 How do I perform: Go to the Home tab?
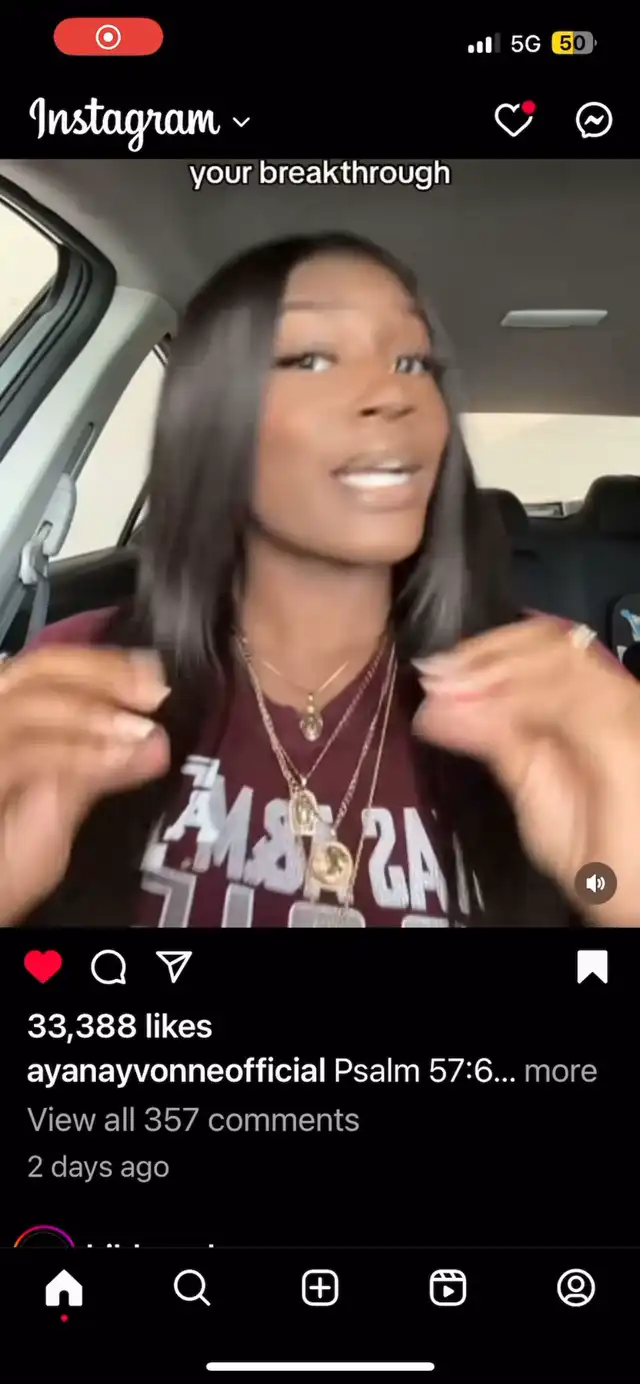point(64,1288)
